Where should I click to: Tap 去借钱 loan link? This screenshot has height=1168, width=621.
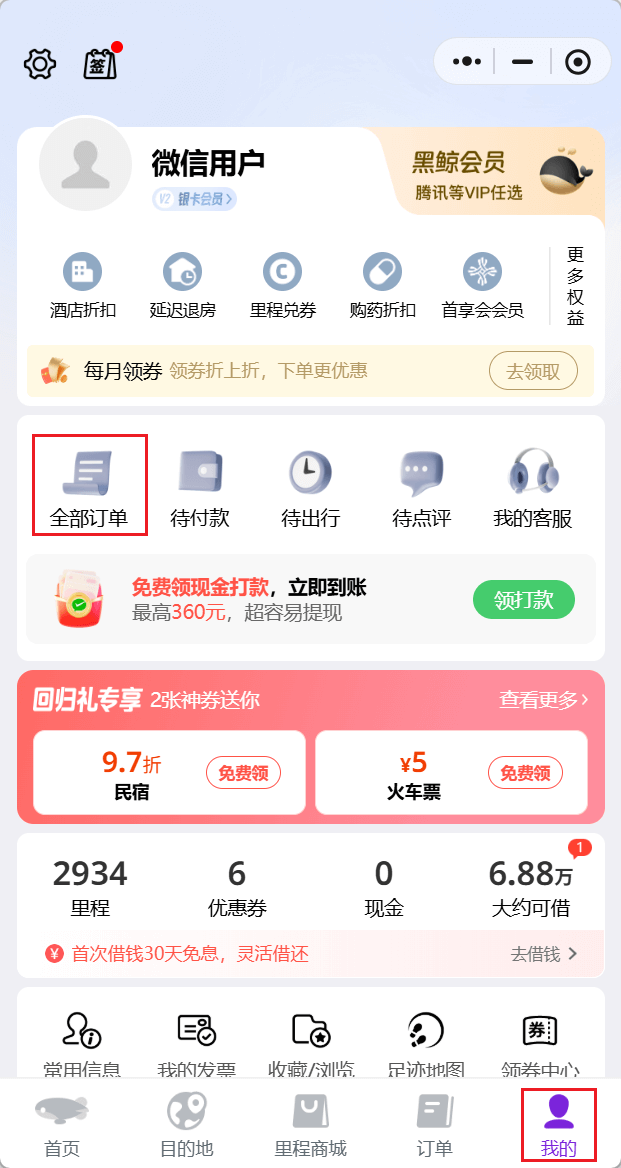click(544, 954)
